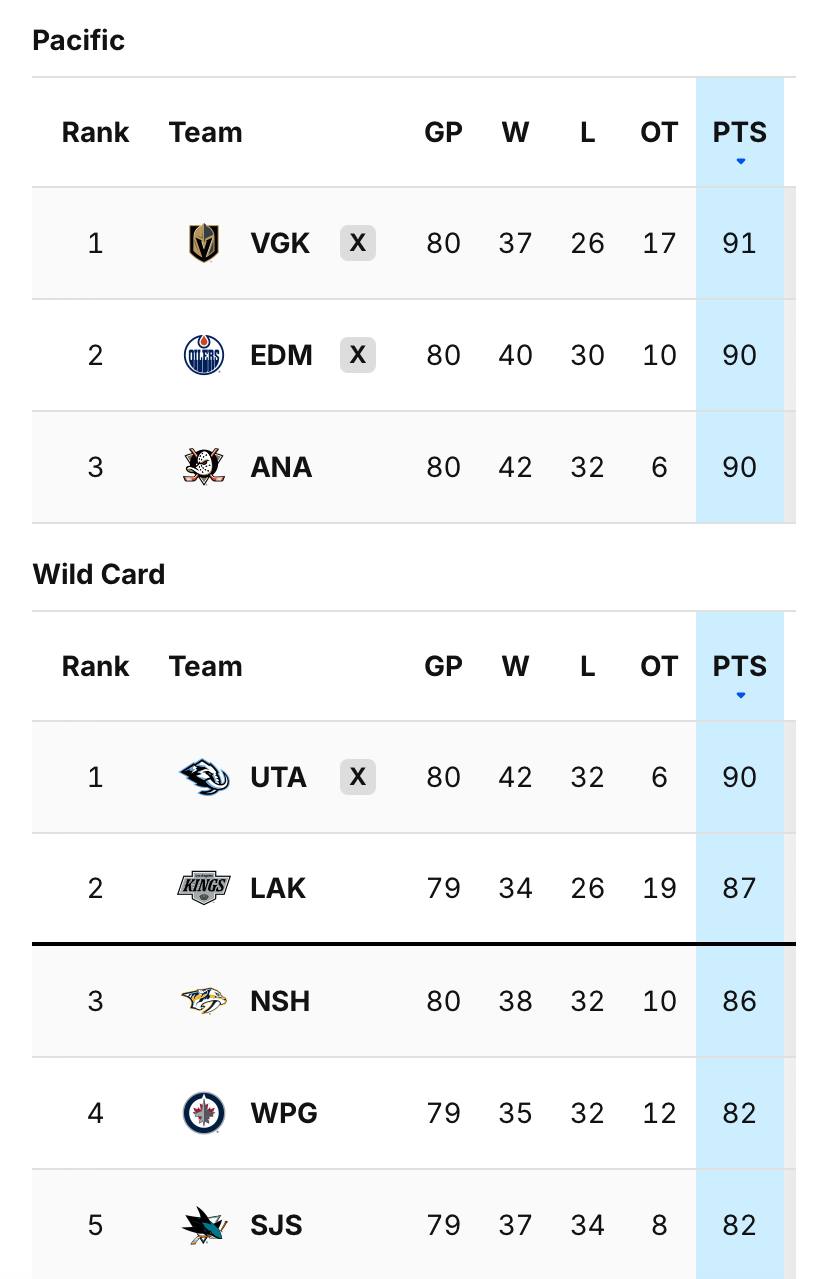Sort Wild Card standings by L column
Image resolution: width=828 pixels, height=1279 pixels.
pyautogui.click(x=587, y=666)
